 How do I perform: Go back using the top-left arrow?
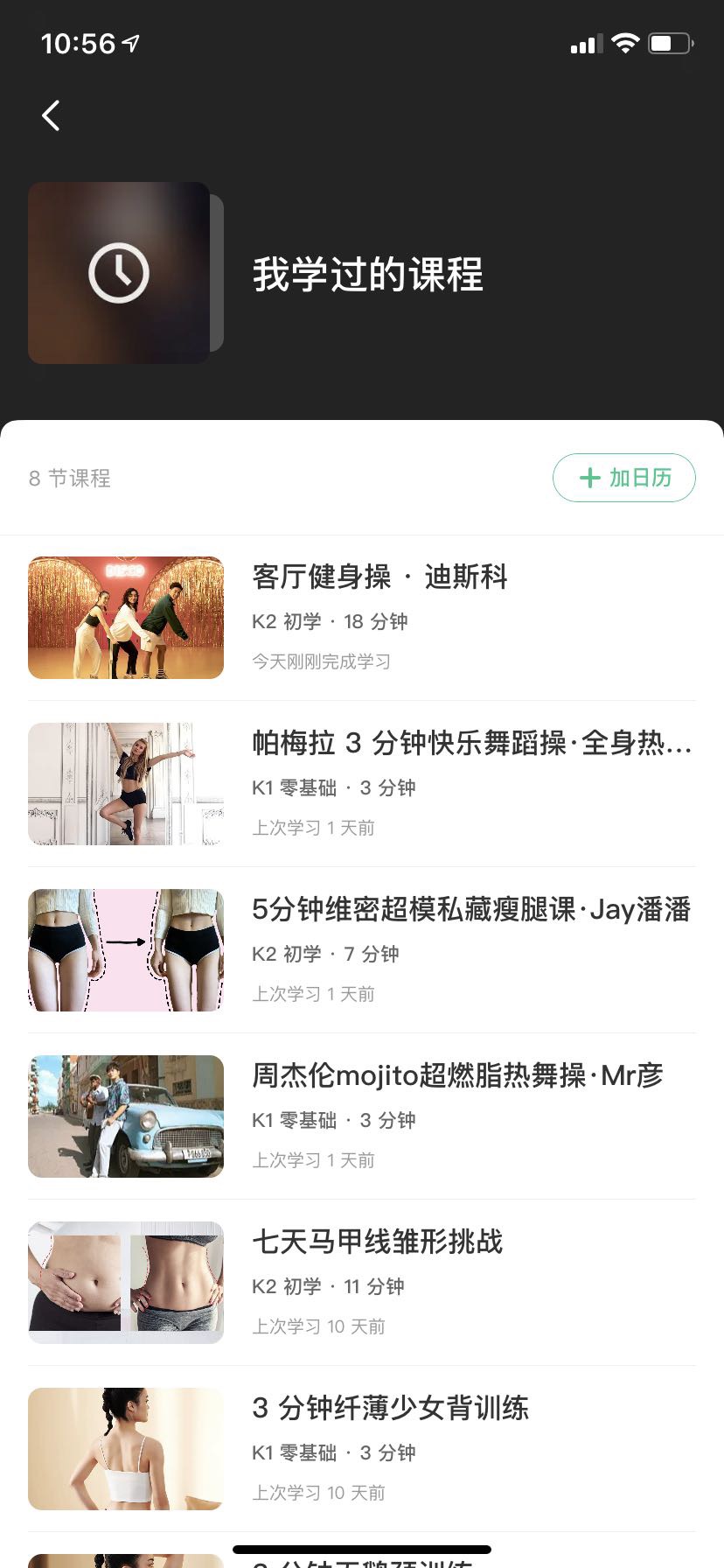pyautogui.click(x=52, y=115)
